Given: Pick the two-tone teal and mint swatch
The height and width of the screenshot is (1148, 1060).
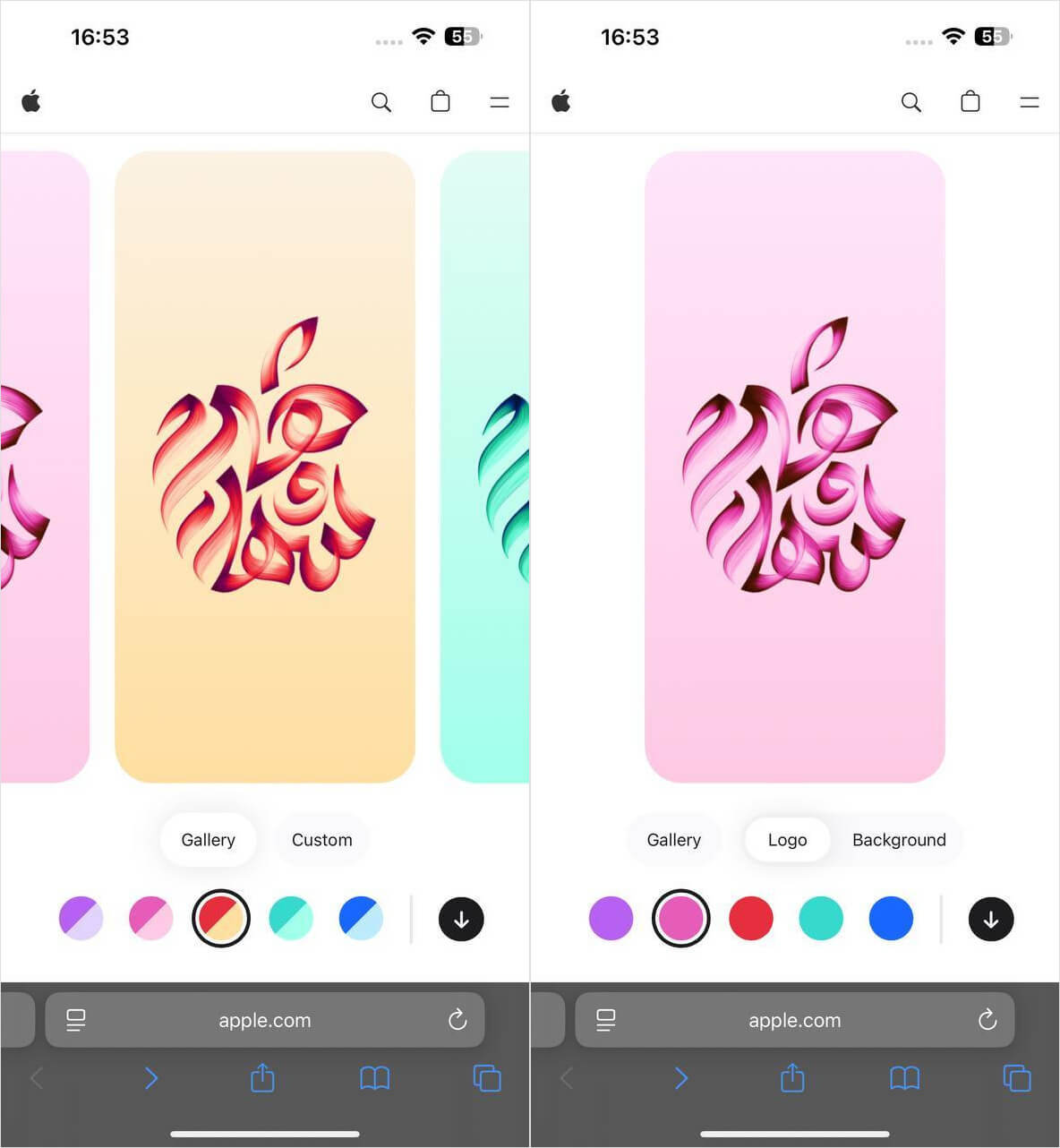Looking at the screenshot, I should click(x=291, y=919).
